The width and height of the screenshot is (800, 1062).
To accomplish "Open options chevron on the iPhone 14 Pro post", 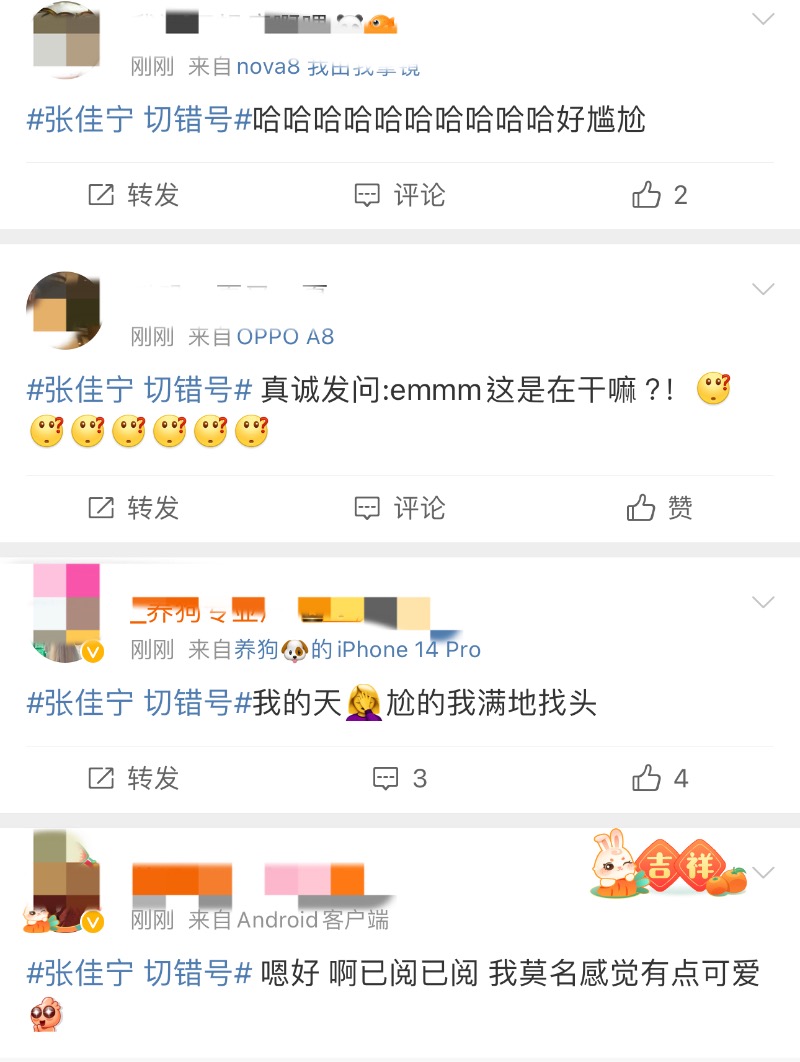I will click(763, 601).
